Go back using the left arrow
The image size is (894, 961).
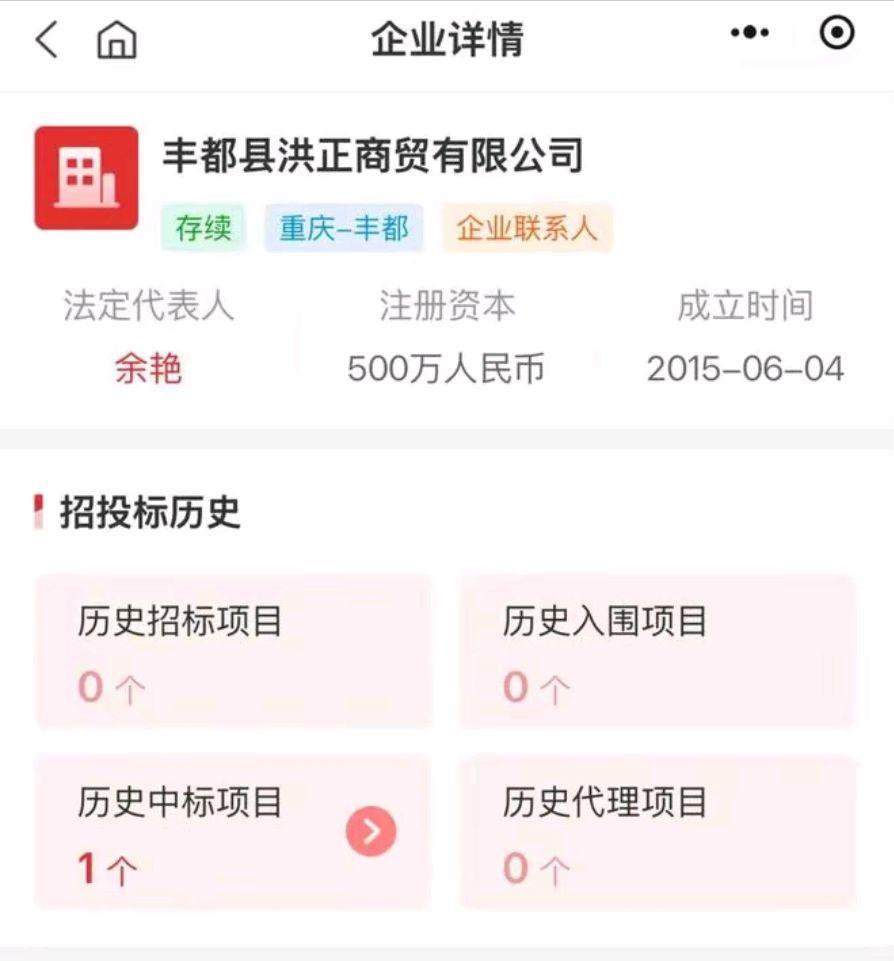click(47, 39)
